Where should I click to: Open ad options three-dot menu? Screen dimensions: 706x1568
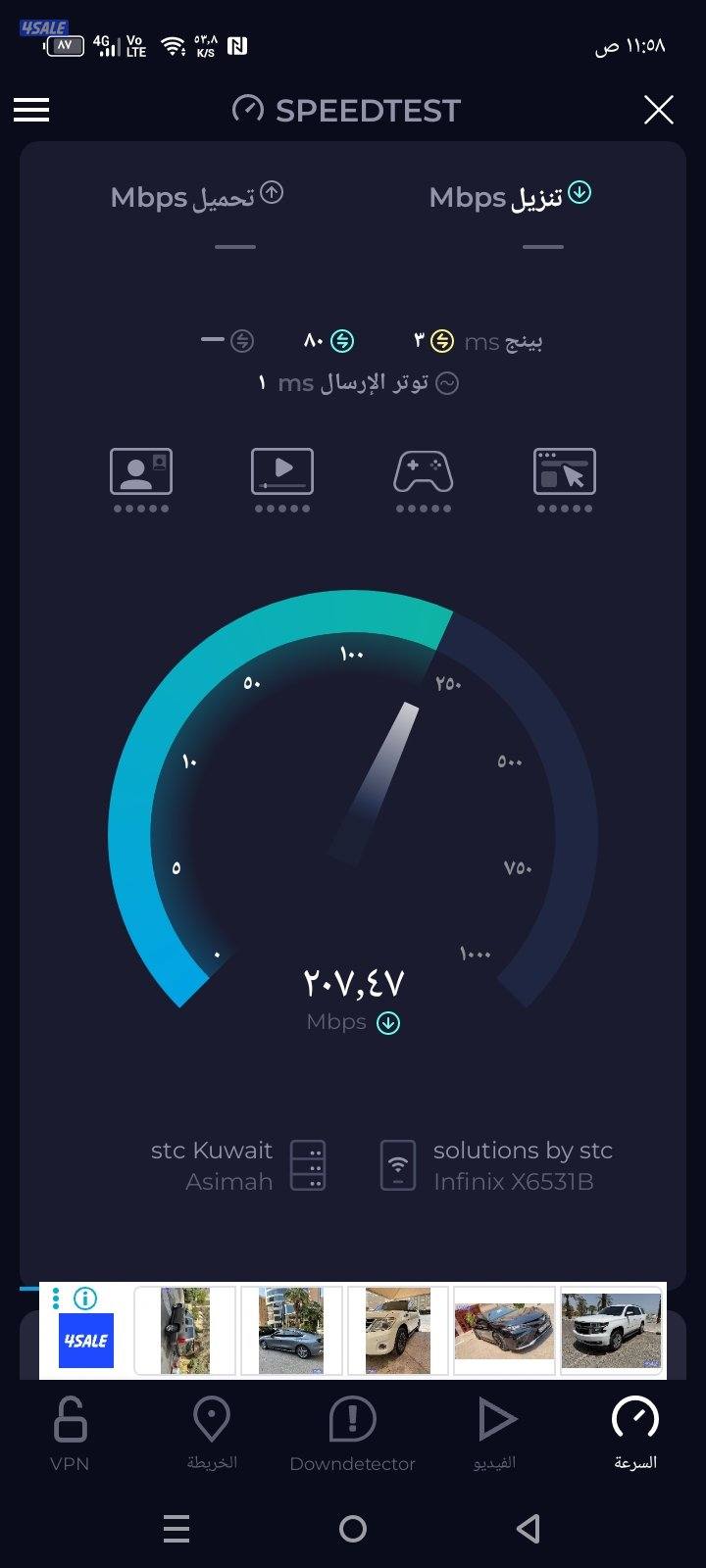pos(56,1298)
